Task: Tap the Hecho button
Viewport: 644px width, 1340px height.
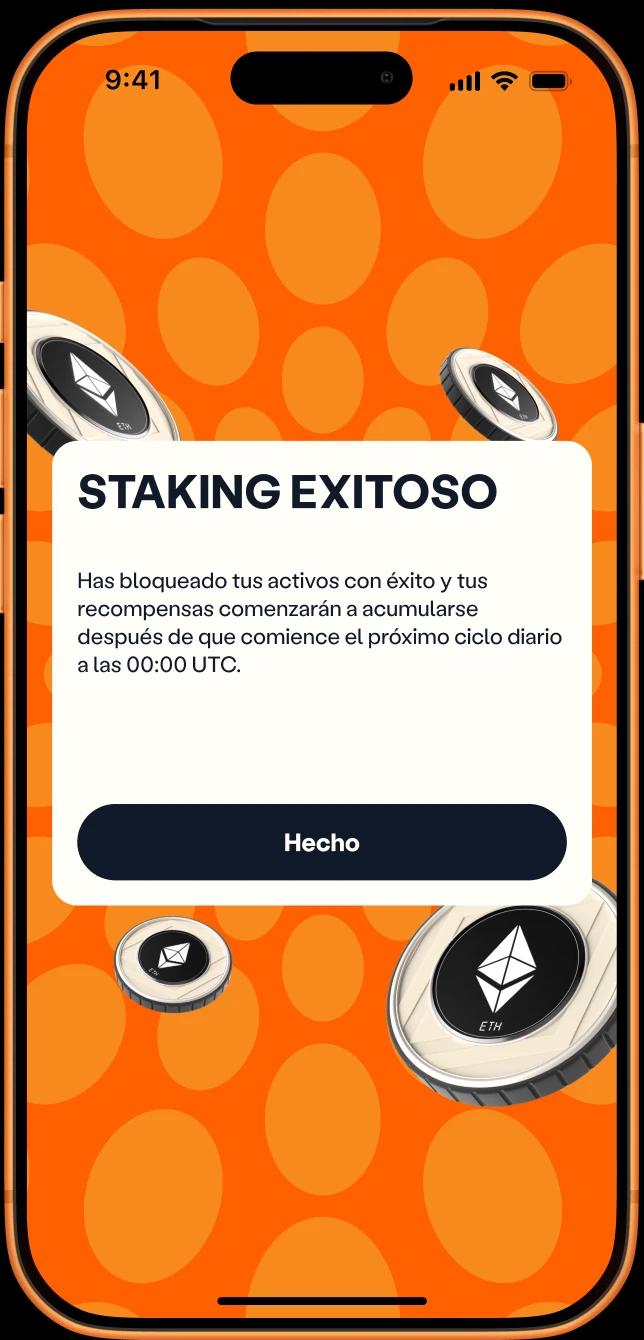Action: click(321, 842)
